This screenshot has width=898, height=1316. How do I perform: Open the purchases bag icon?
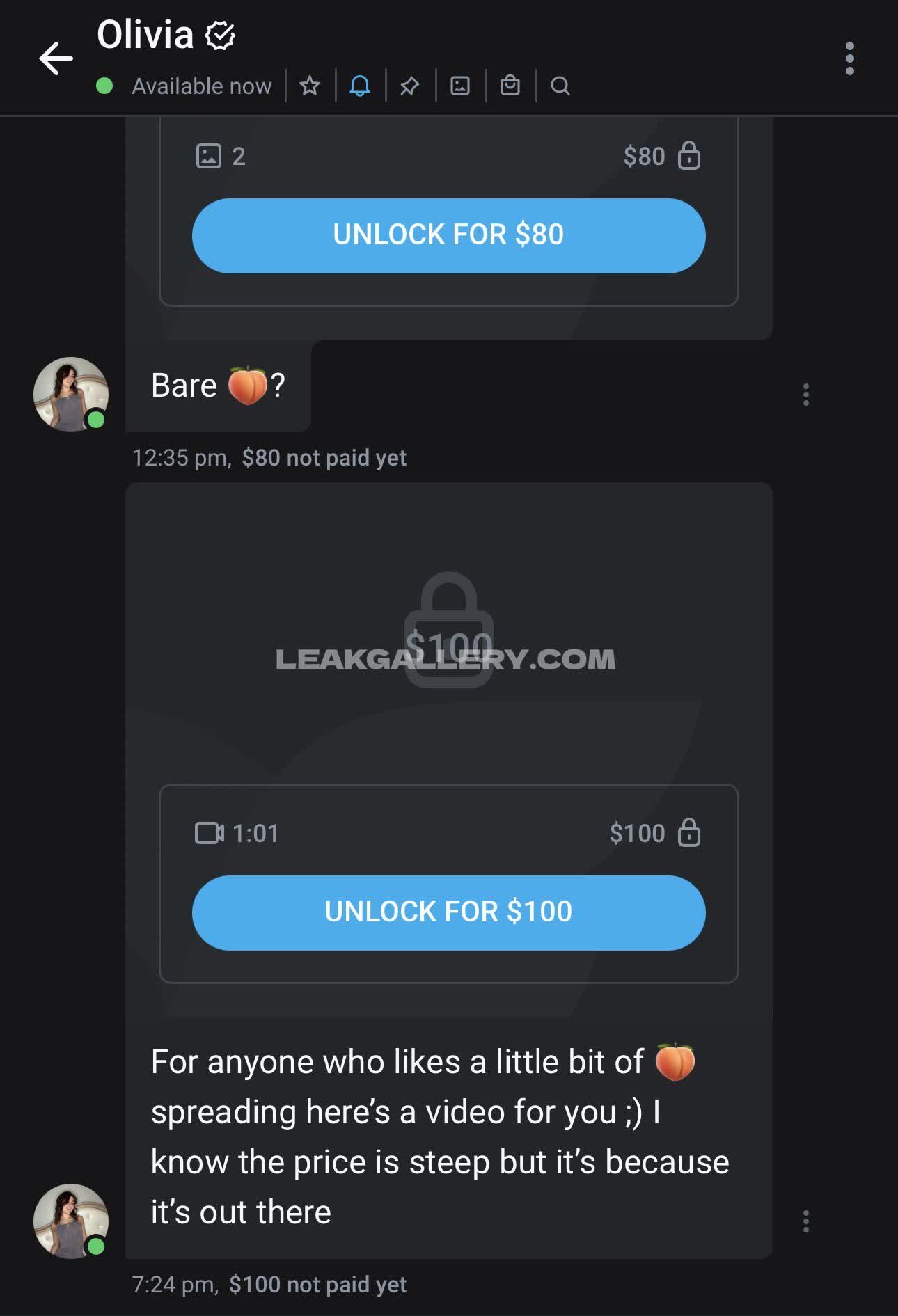click(x=510, y=86)
